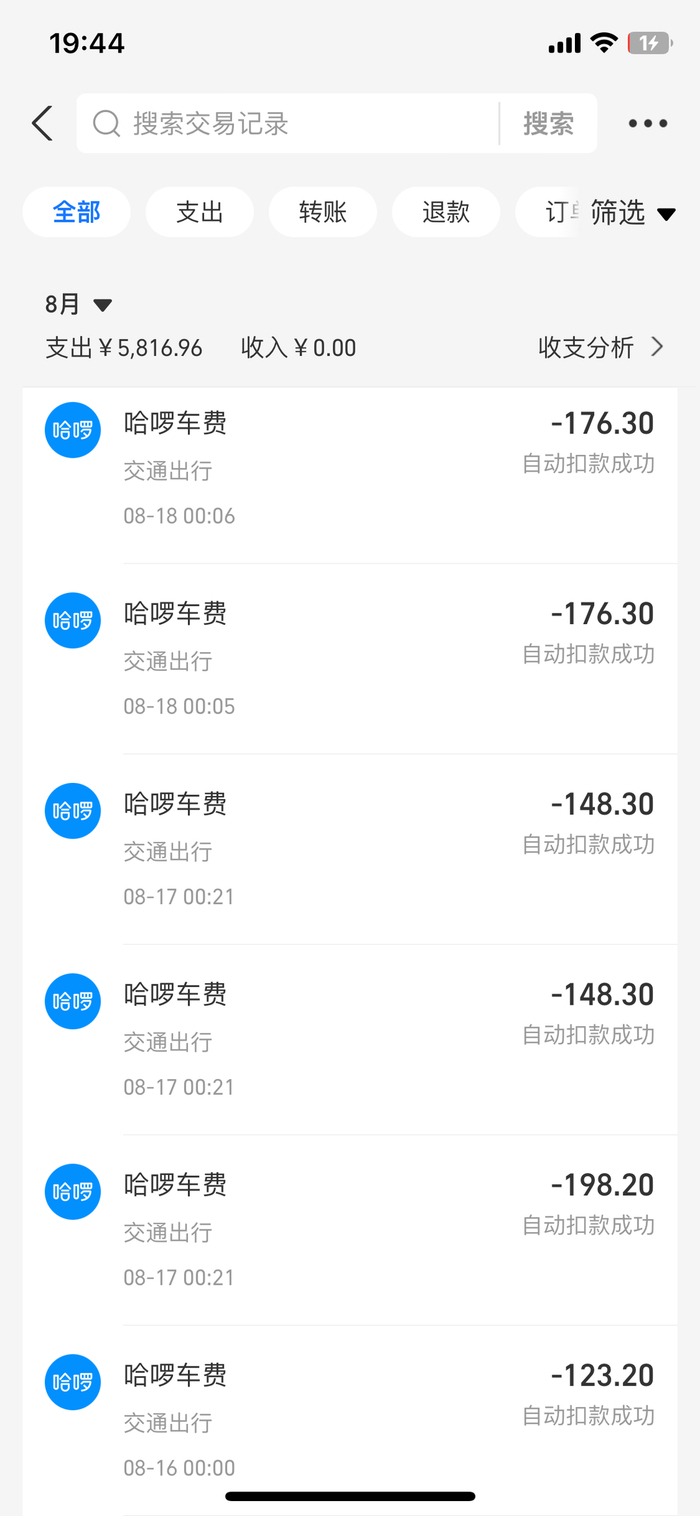
Task: Open the three-dot overflow menu
Action: tap(647, 124)
